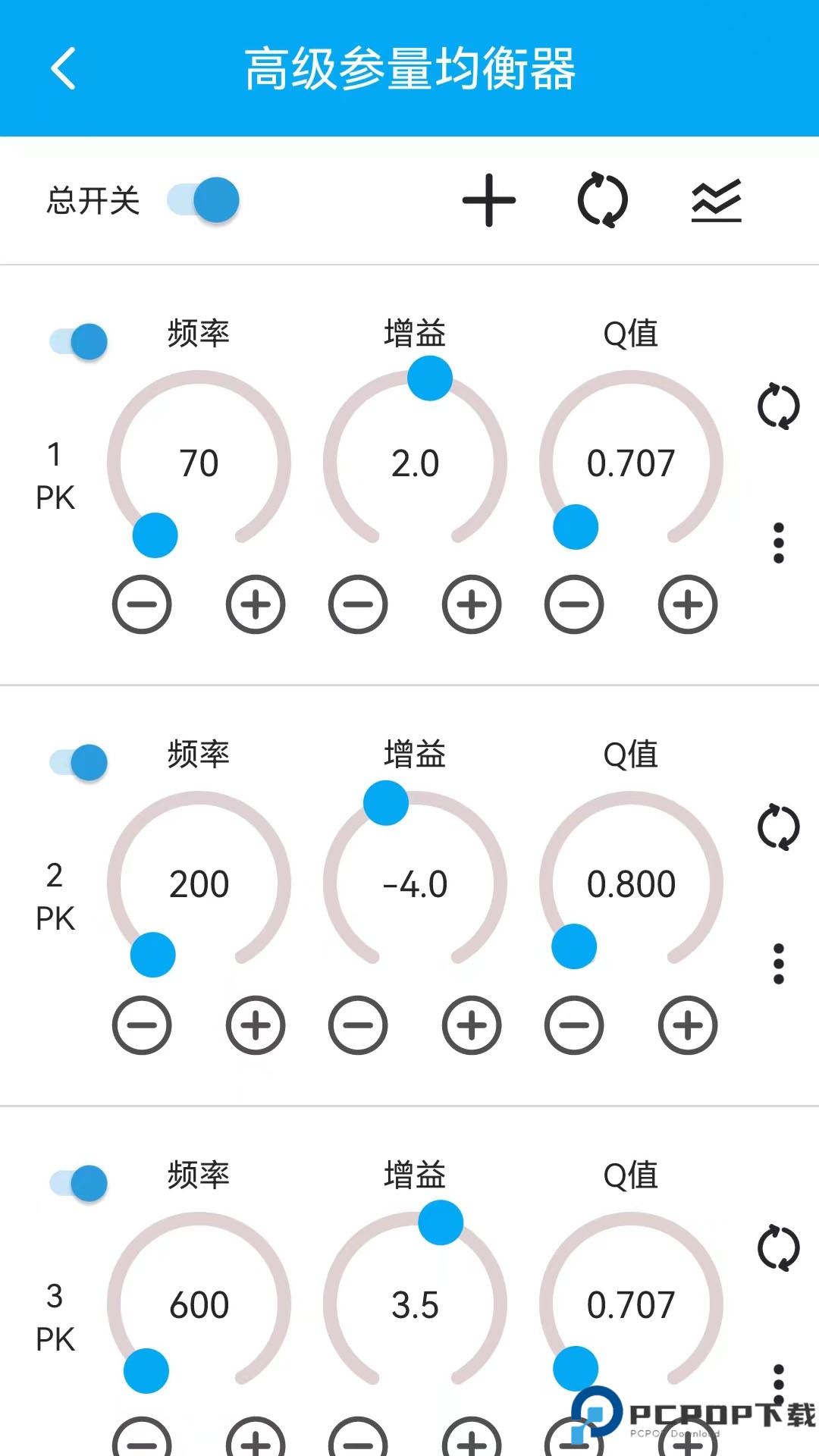Click the PCPOP下载 watermark logo
819x1456 pixels.
tap(667, 1410)
